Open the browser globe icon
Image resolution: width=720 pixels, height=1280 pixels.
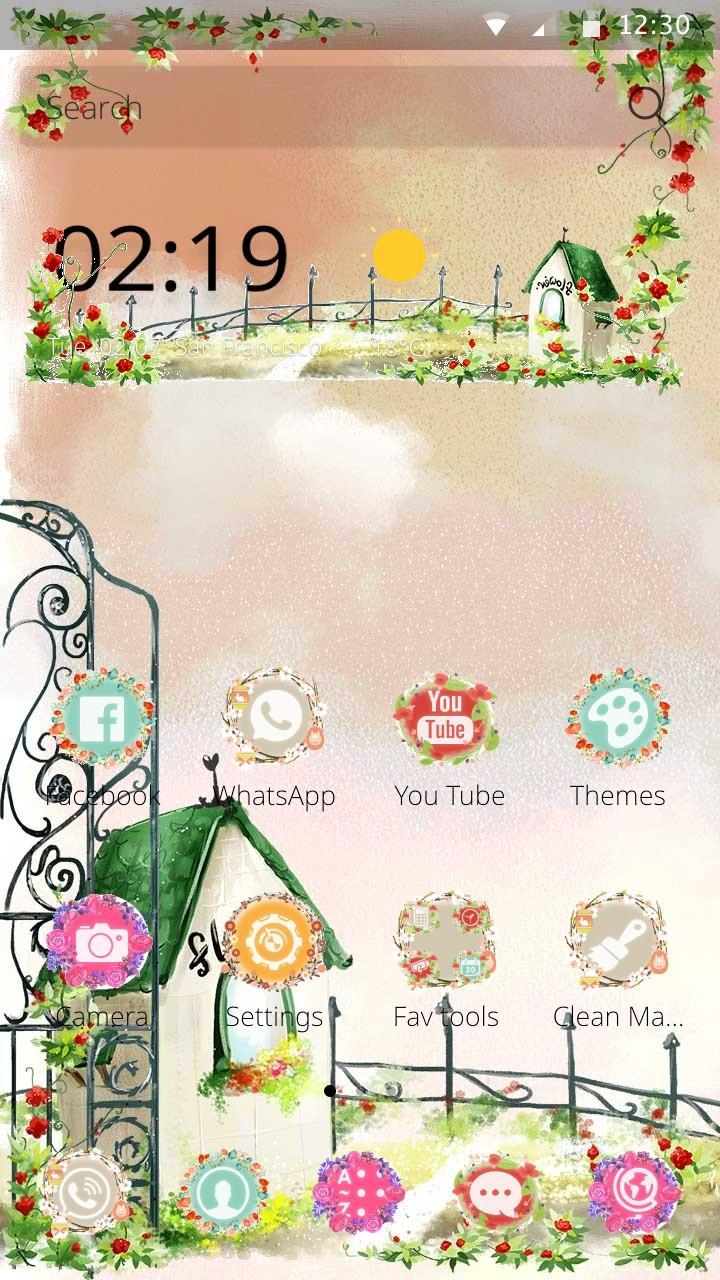(634, 1192)
